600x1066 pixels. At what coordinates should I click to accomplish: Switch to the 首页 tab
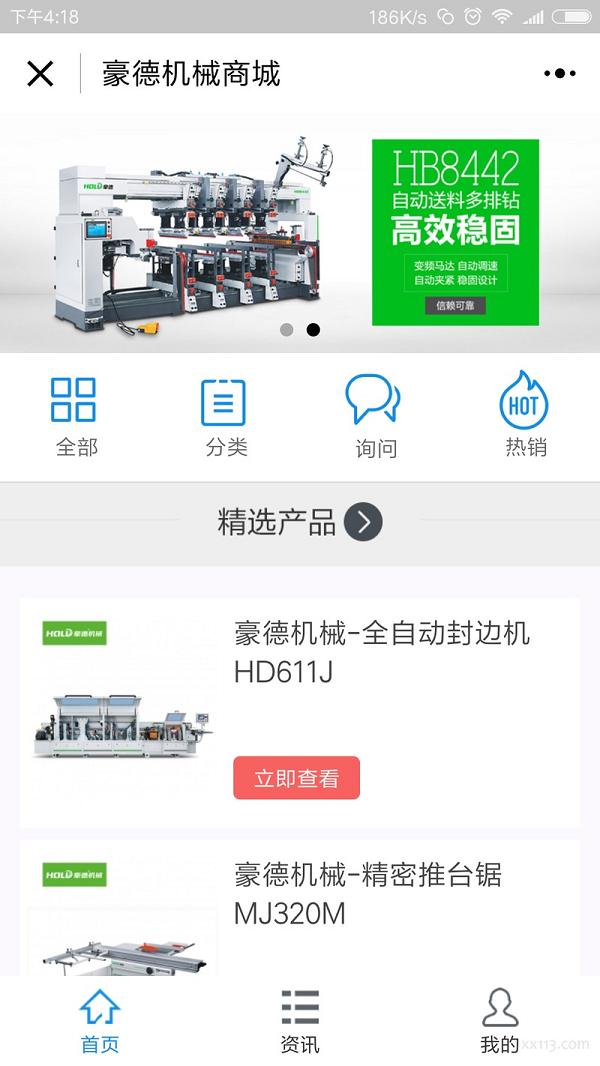click(x=100, y=1022)
